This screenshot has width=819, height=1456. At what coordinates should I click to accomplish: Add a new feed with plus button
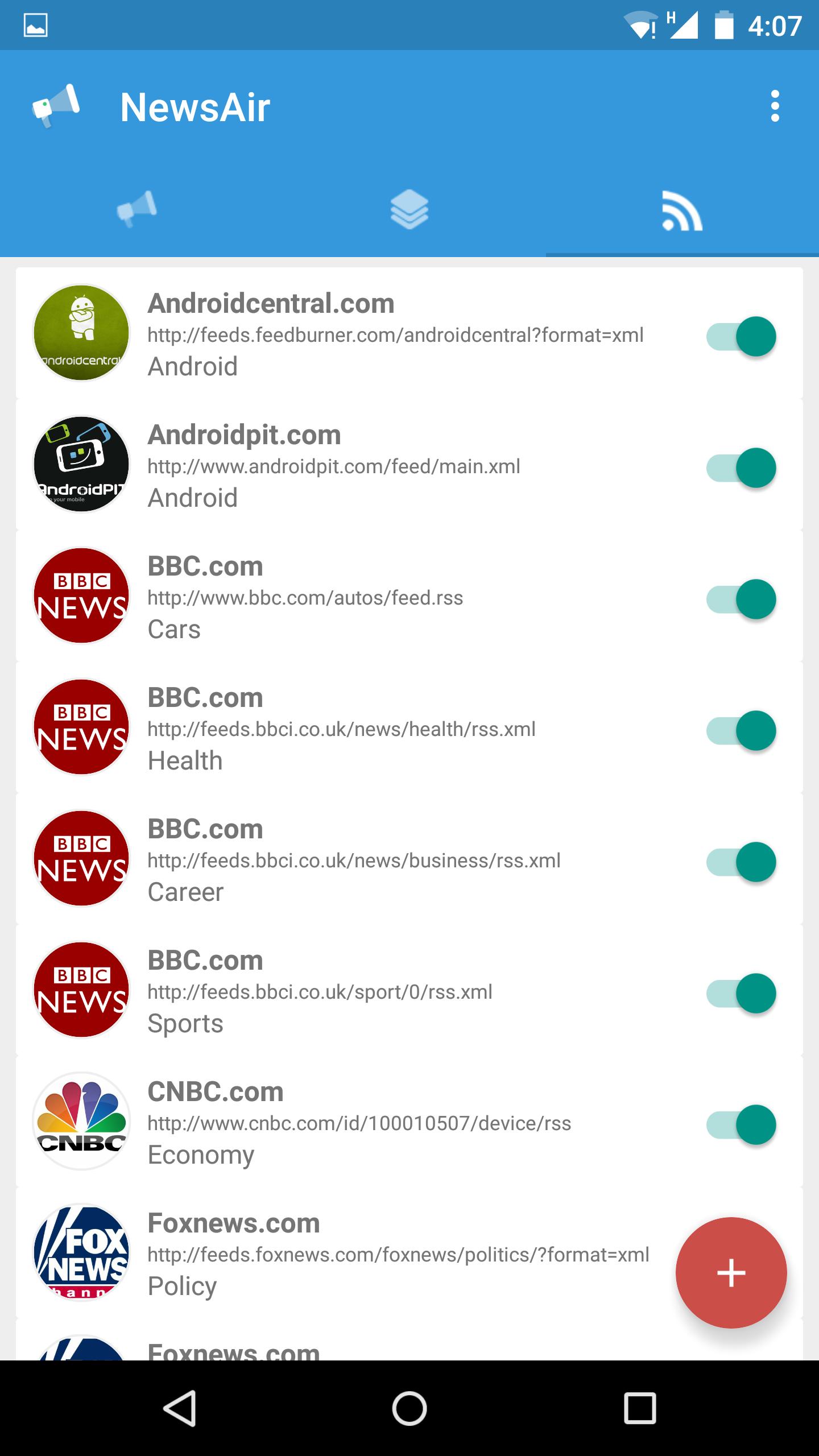click(731, 1273)
